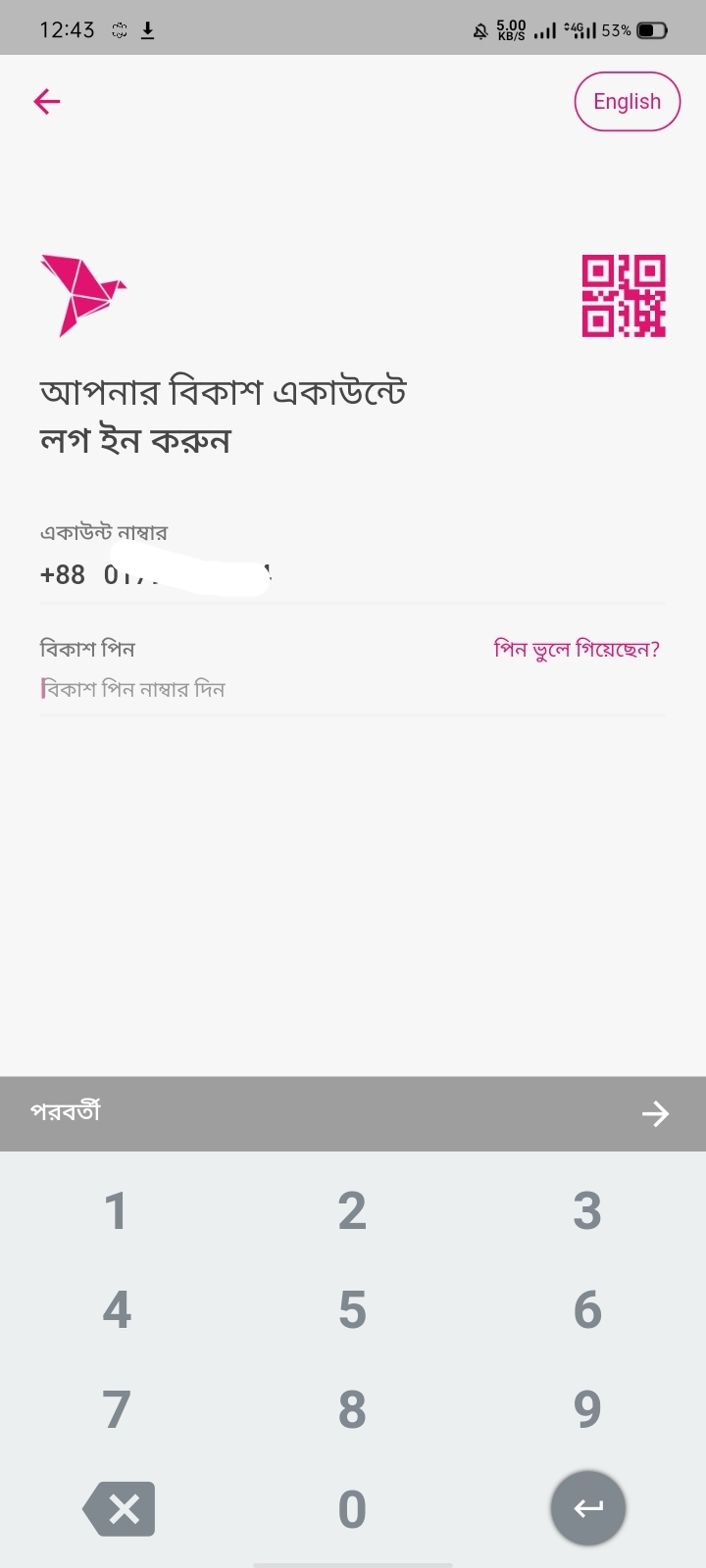Enter digit 0 on the keypad

(x=352, y=1509)
